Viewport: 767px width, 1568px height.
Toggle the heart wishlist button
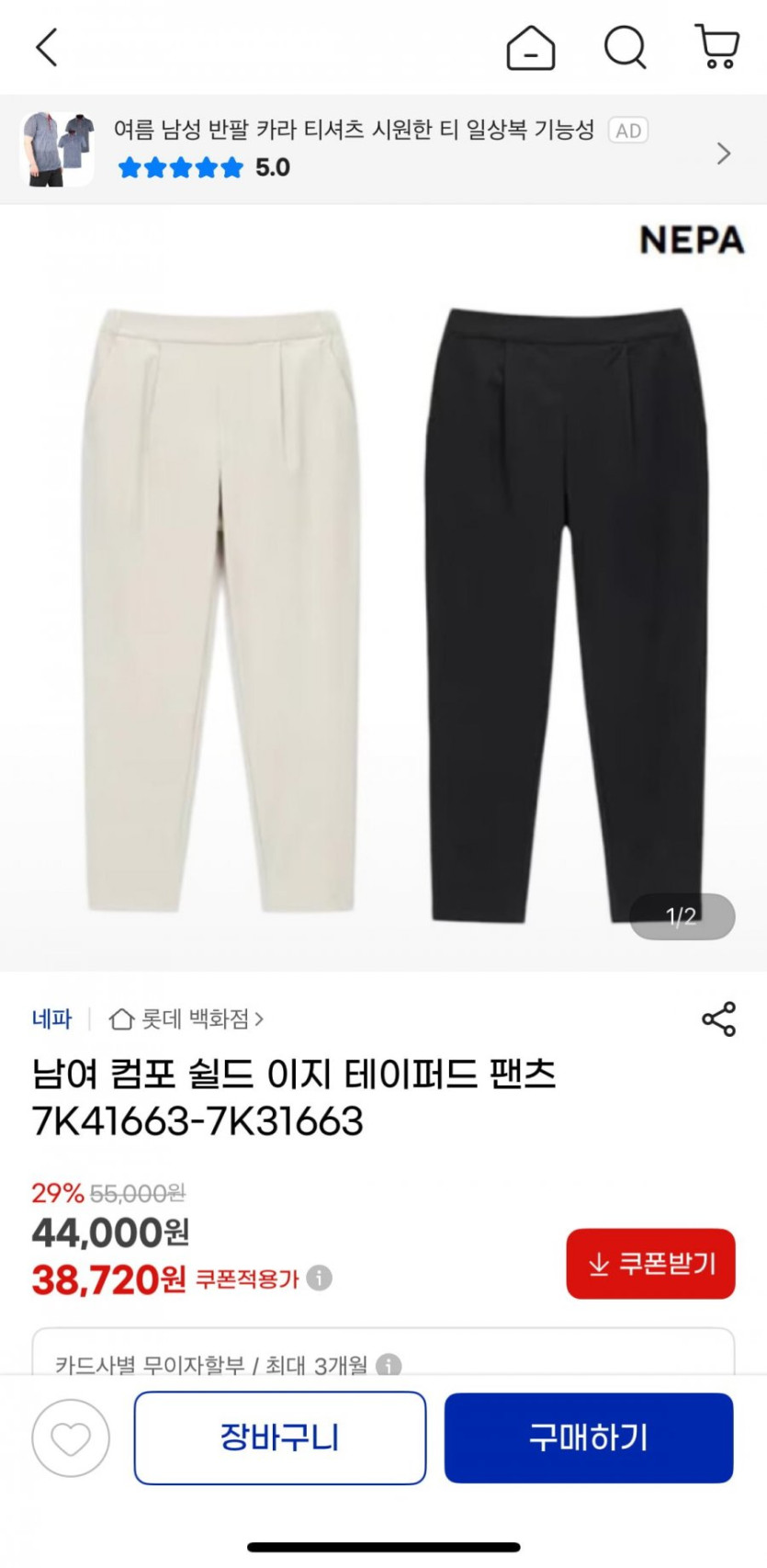70,1438
